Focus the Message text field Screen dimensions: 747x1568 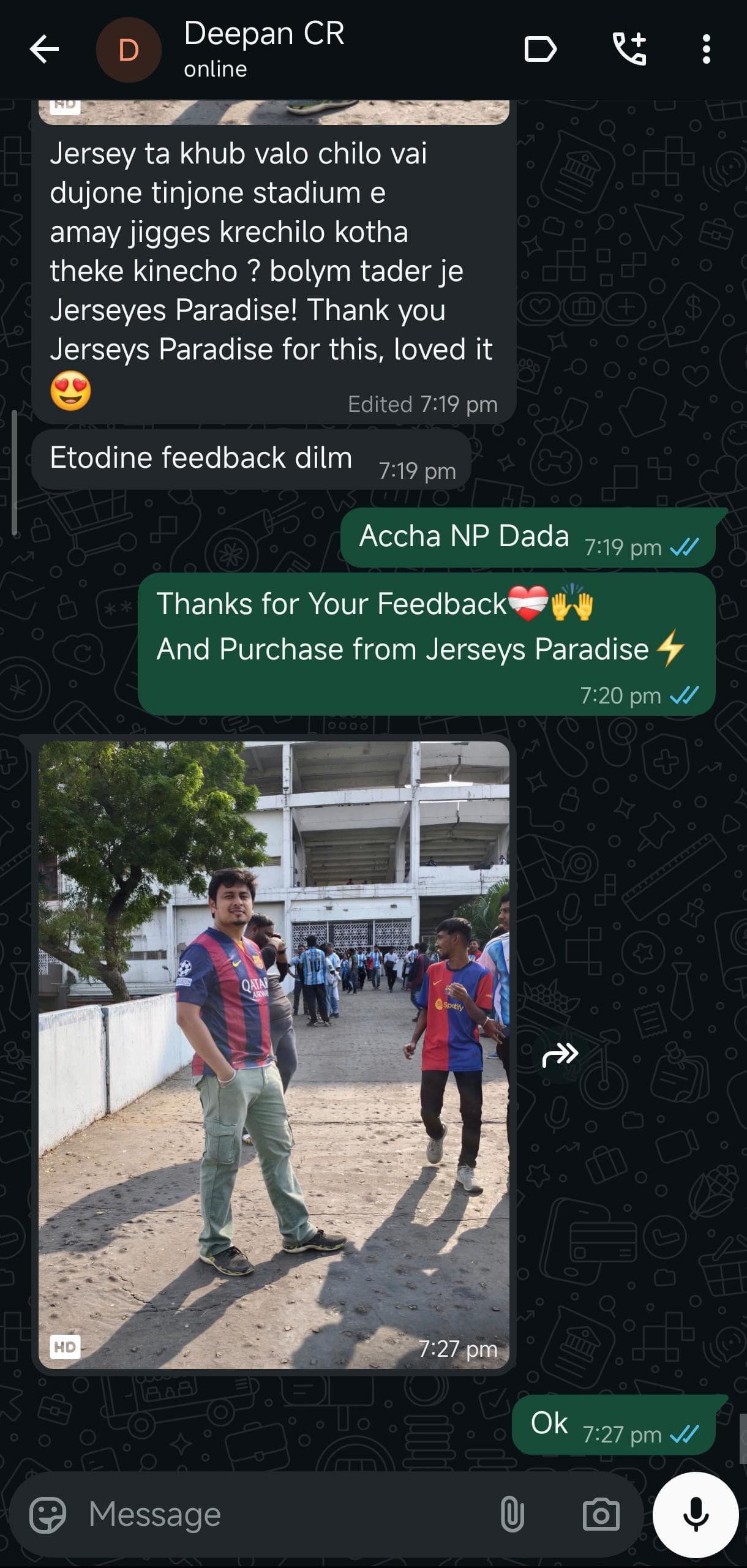pyautogui.click(x=276, y=1515)
